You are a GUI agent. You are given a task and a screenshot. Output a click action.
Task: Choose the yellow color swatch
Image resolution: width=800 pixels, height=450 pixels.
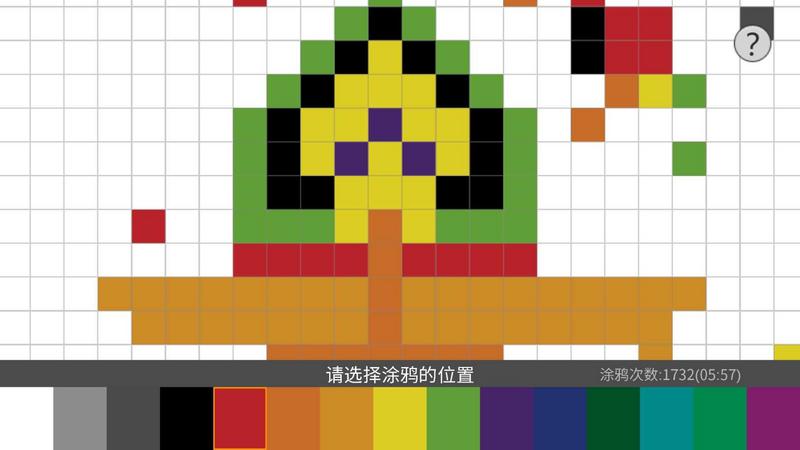tap(400, 418)
